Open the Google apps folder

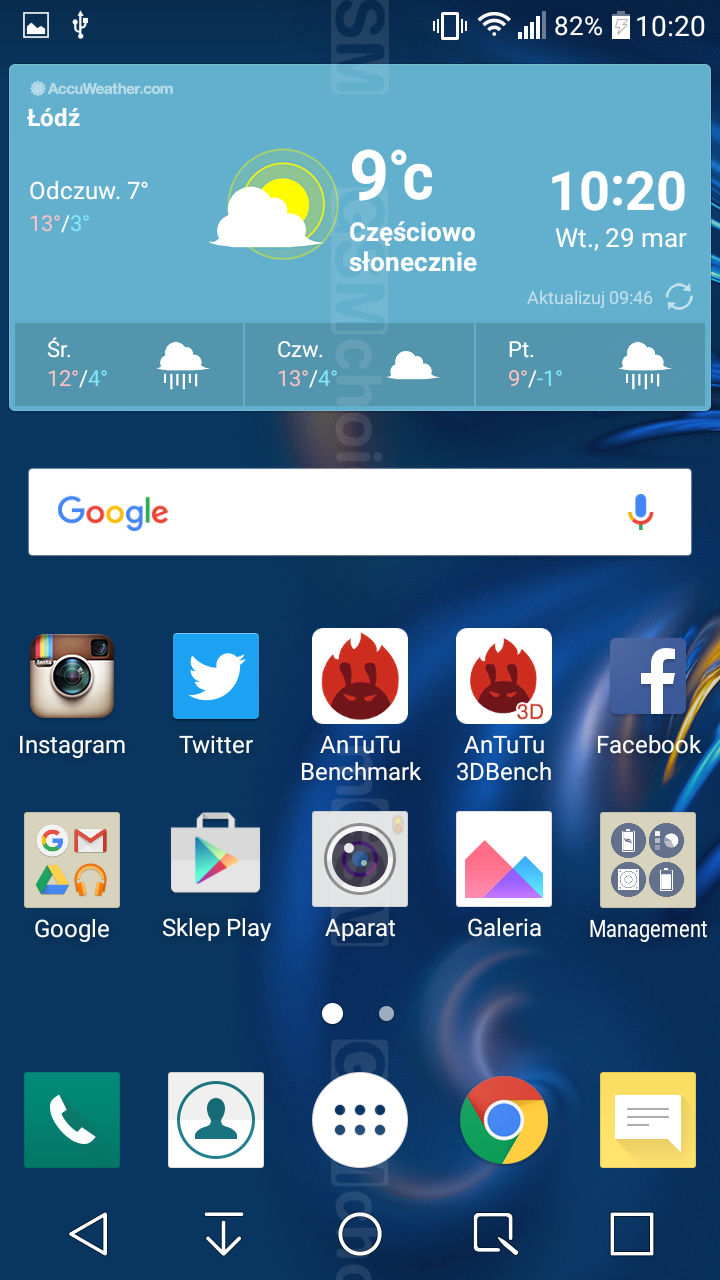72,860
